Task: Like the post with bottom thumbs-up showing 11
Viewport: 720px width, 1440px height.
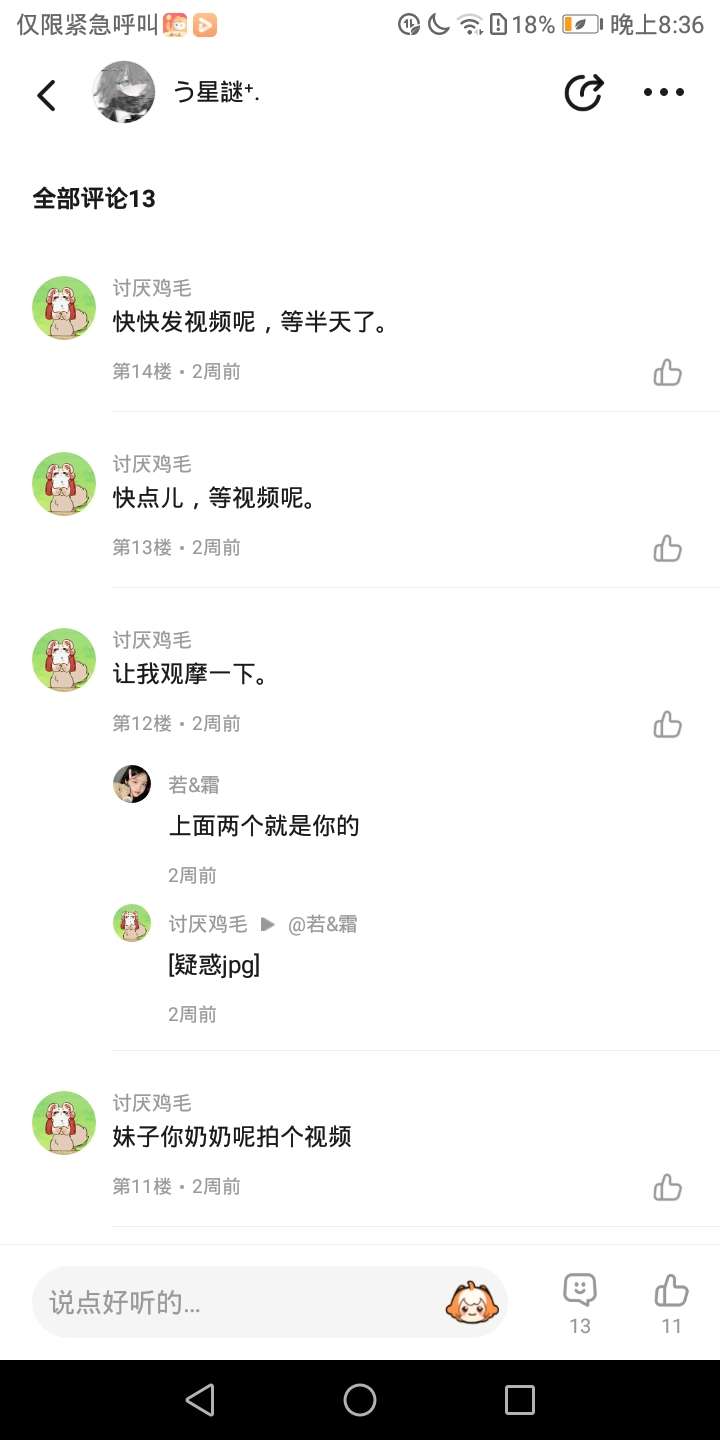Action: coord(671,1302)
